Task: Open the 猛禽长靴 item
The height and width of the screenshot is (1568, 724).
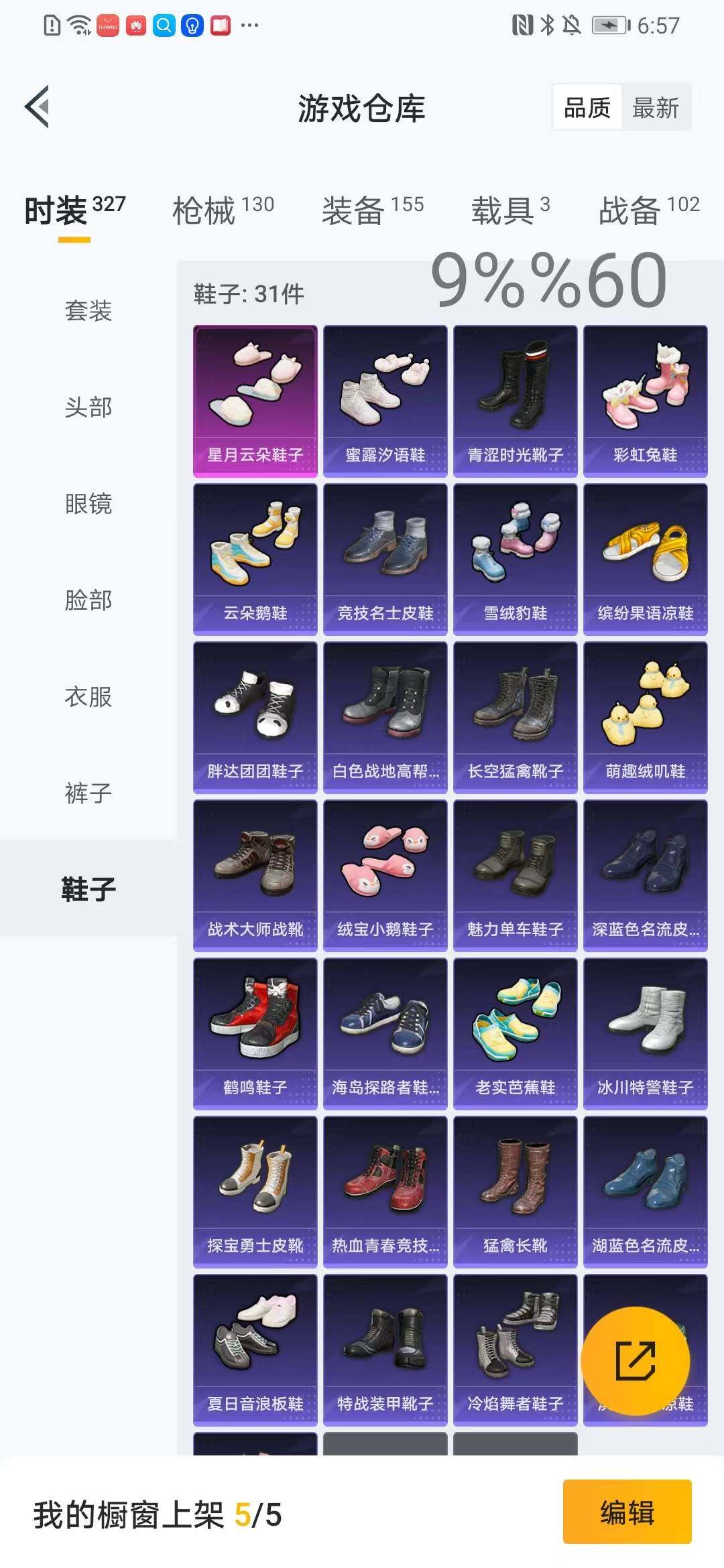Action: point(516,1192)
